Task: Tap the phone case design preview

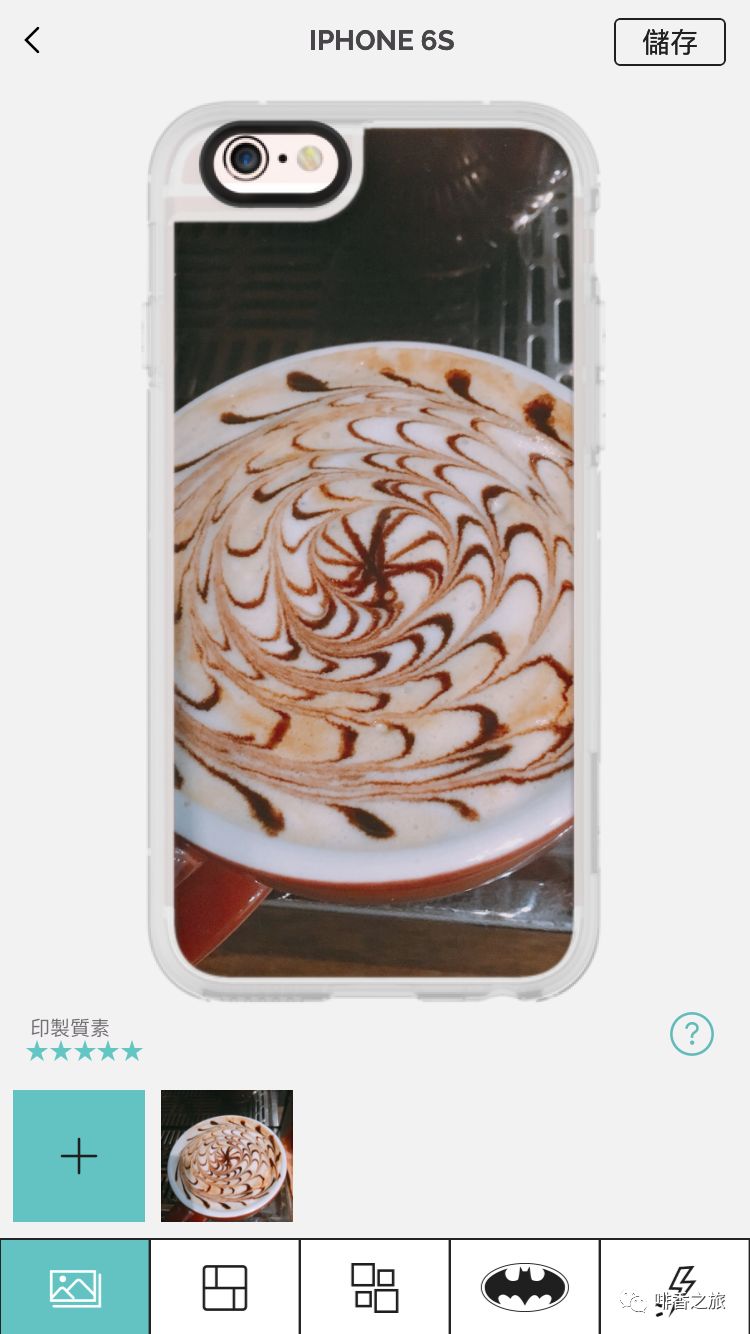Action: 374,550
